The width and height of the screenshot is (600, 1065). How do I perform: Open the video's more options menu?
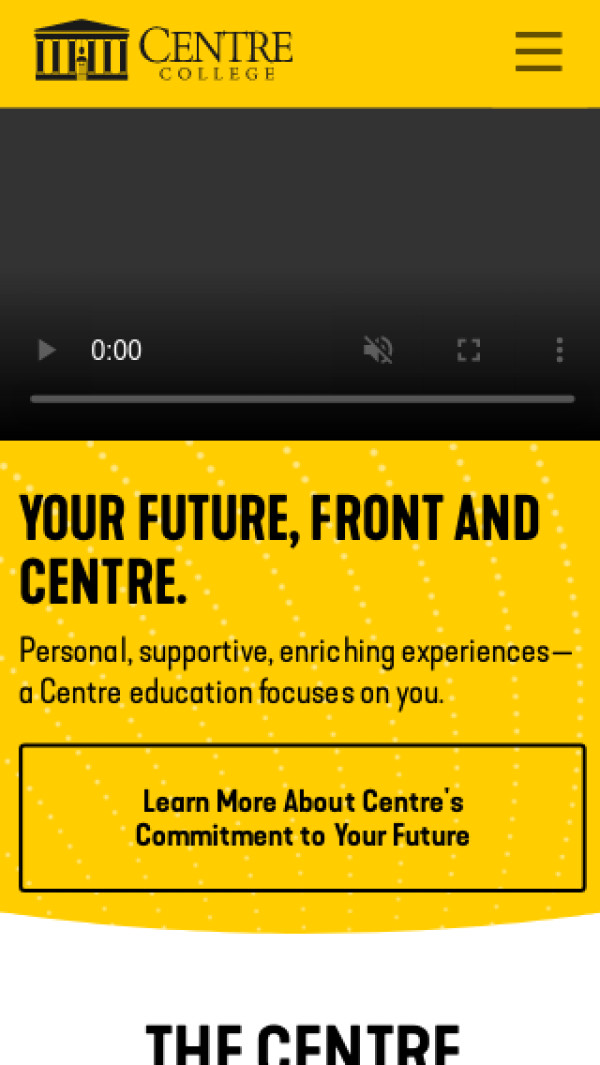pos(559,350)
